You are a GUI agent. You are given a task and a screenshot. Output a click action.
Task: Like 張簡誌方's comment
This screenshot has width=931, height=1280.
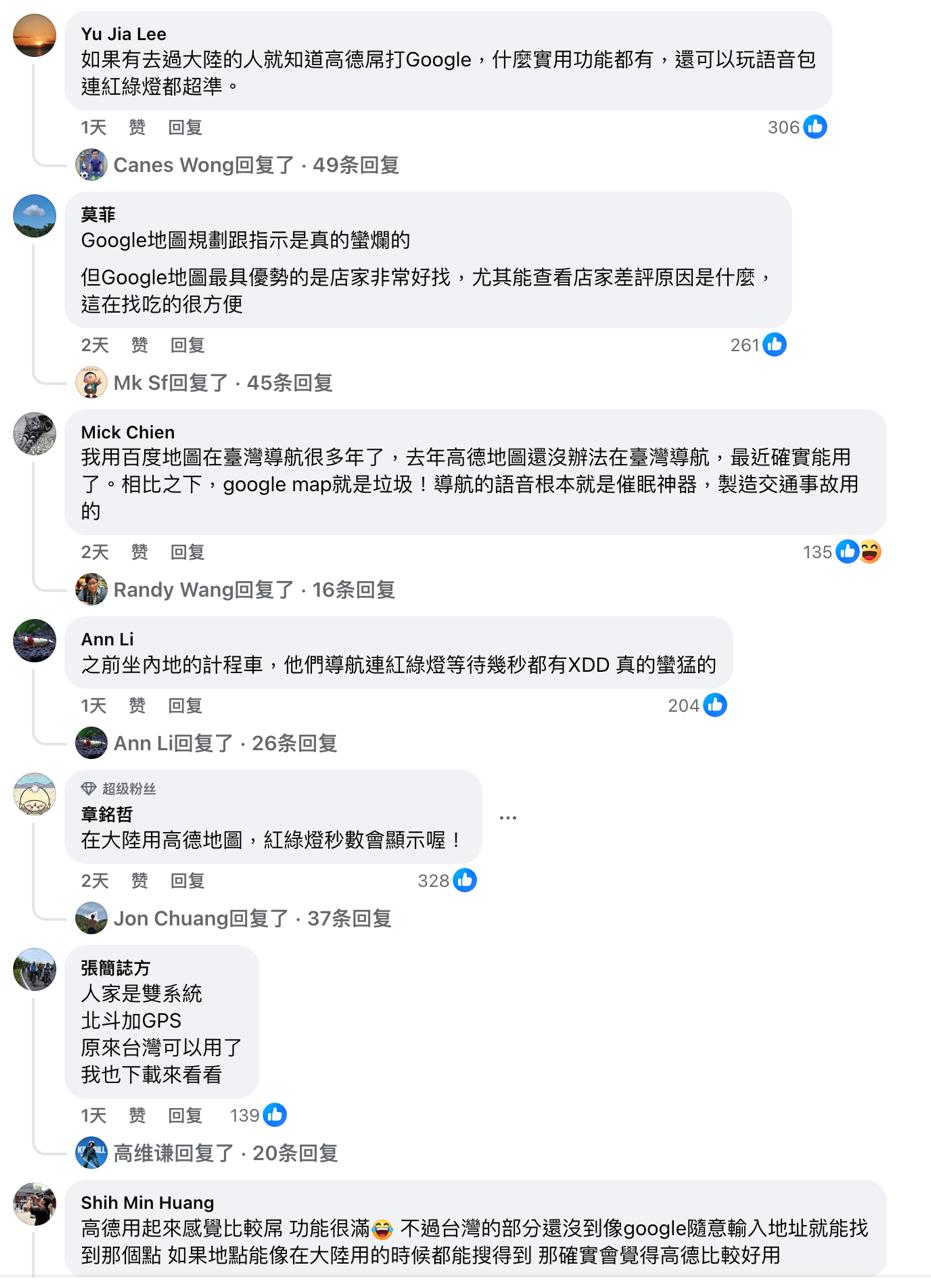137,1115
